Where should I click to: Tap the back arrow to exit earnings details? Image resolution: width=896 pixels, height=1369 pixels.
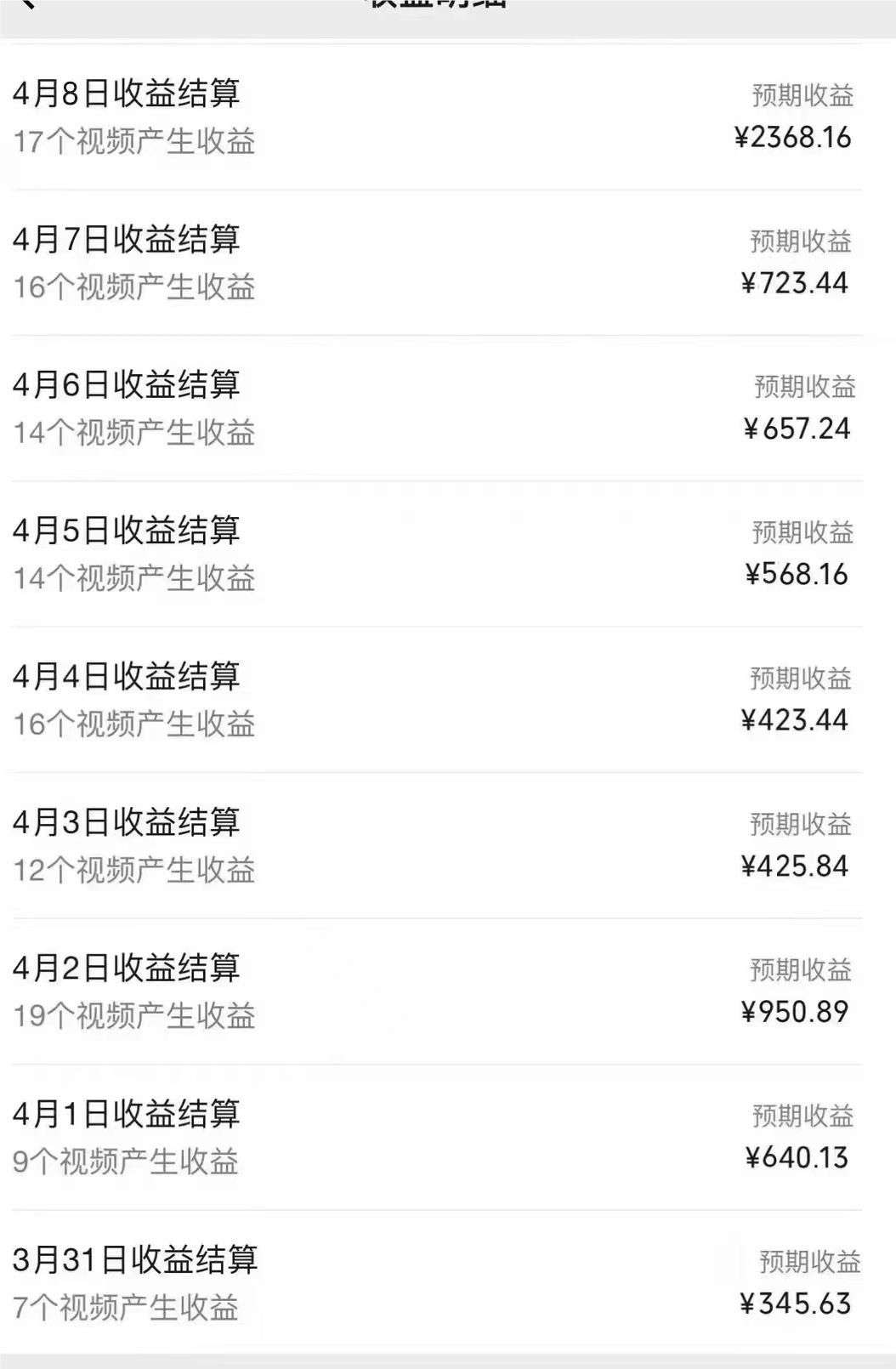(28, 7)
